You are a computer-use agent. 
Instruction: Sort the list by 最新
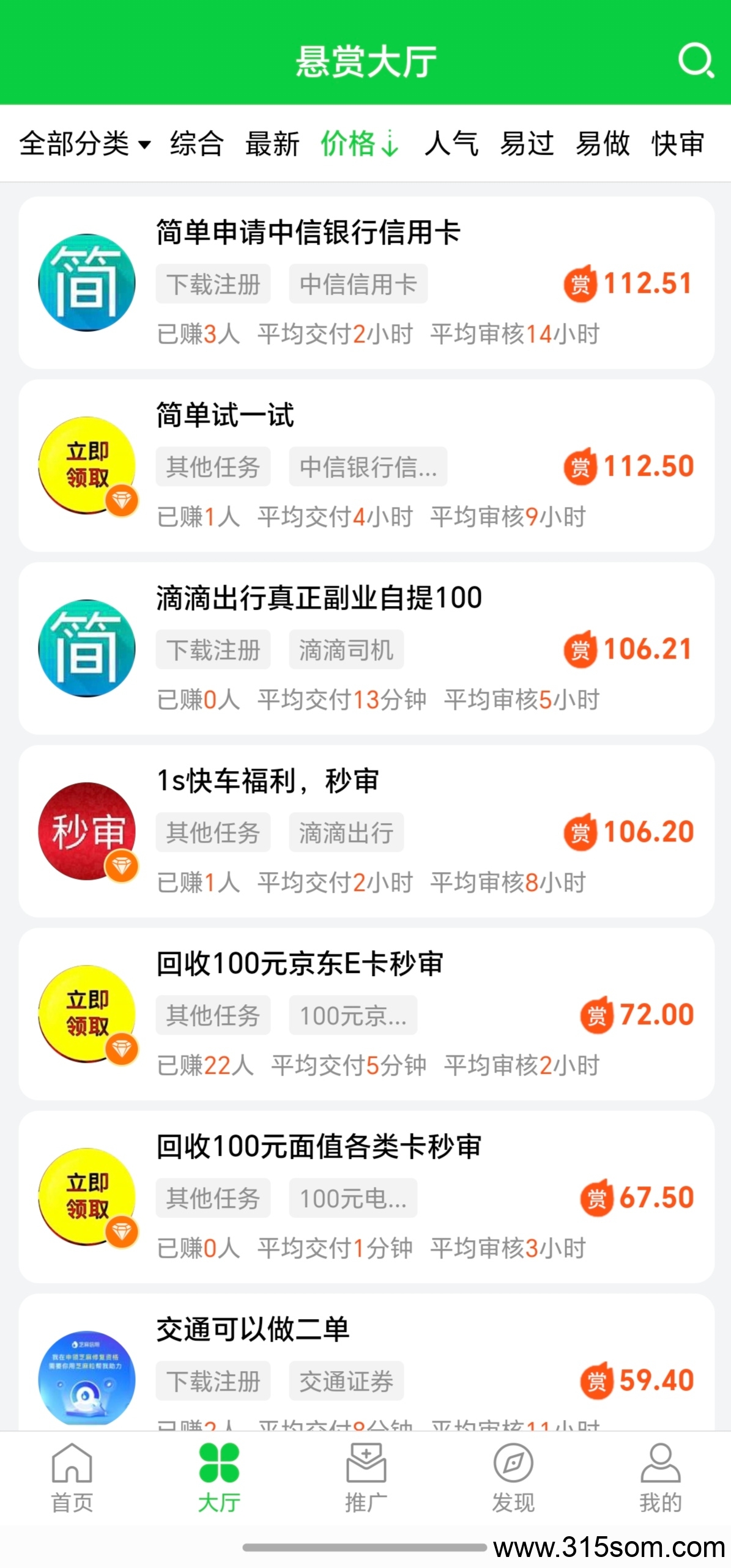point(272,144)
